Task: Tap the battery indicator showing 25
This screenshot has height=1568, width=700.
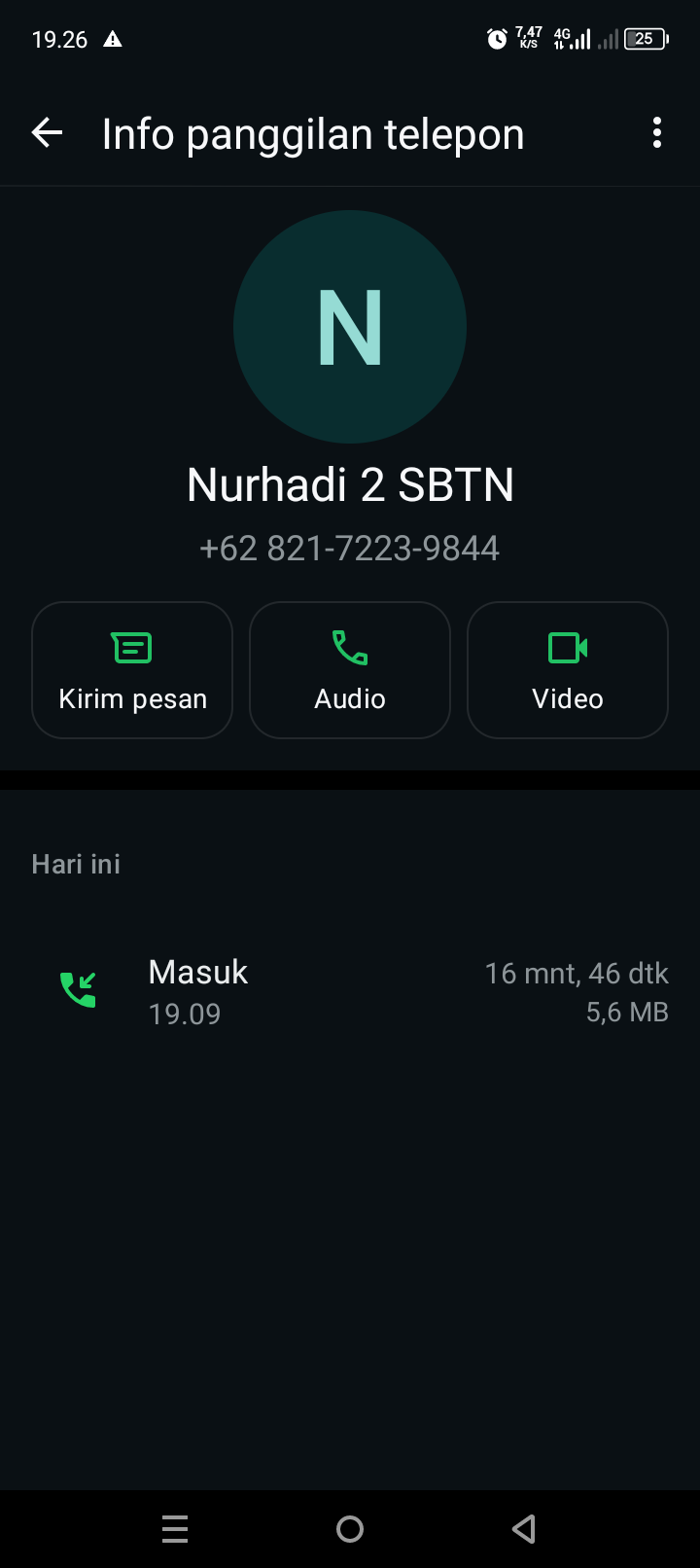Action: coord(645,39)
